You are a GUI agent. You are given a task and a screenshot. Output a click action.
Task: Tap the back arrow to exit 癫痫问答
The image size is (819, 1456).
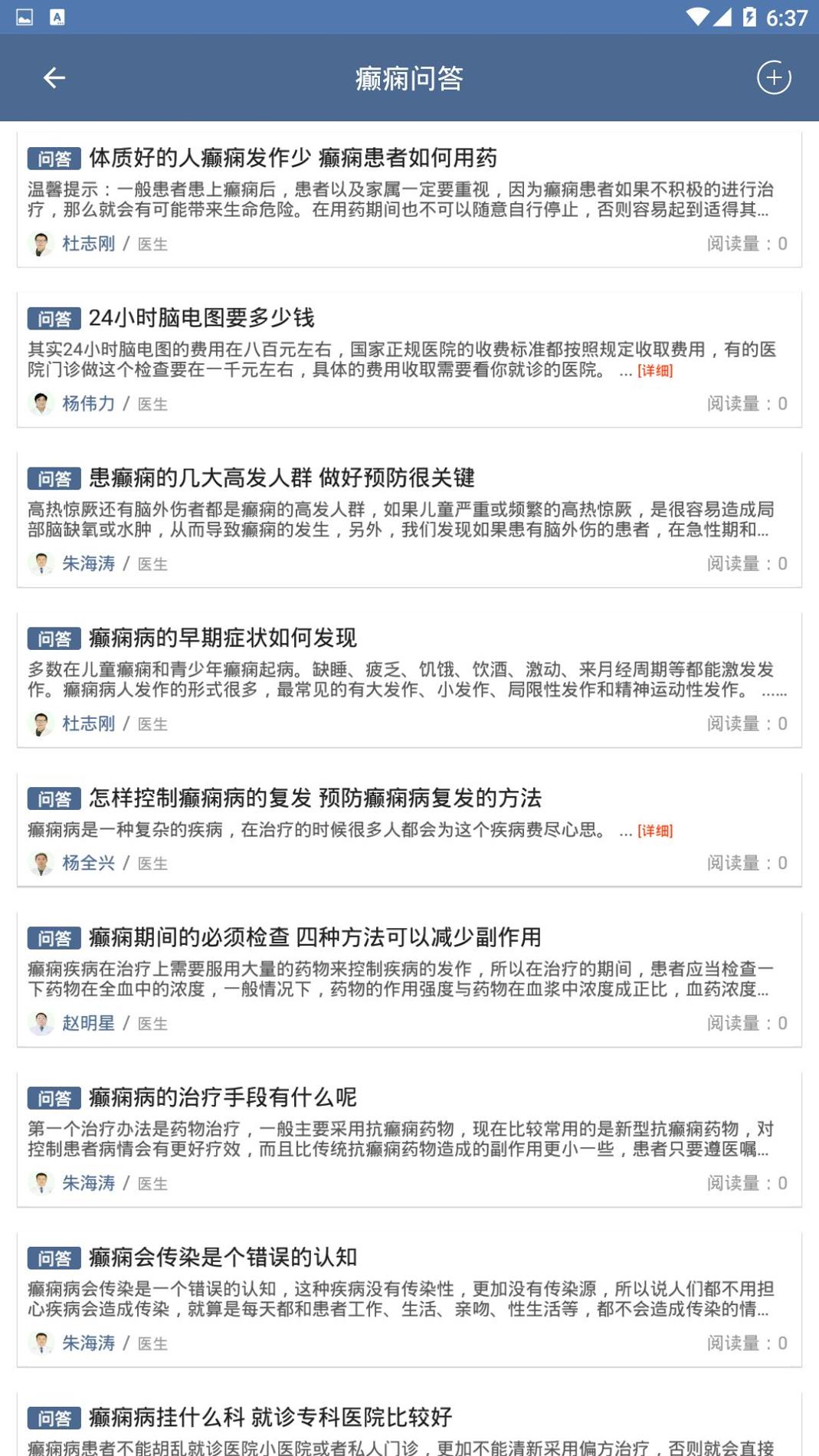click(x=53, y=77)
